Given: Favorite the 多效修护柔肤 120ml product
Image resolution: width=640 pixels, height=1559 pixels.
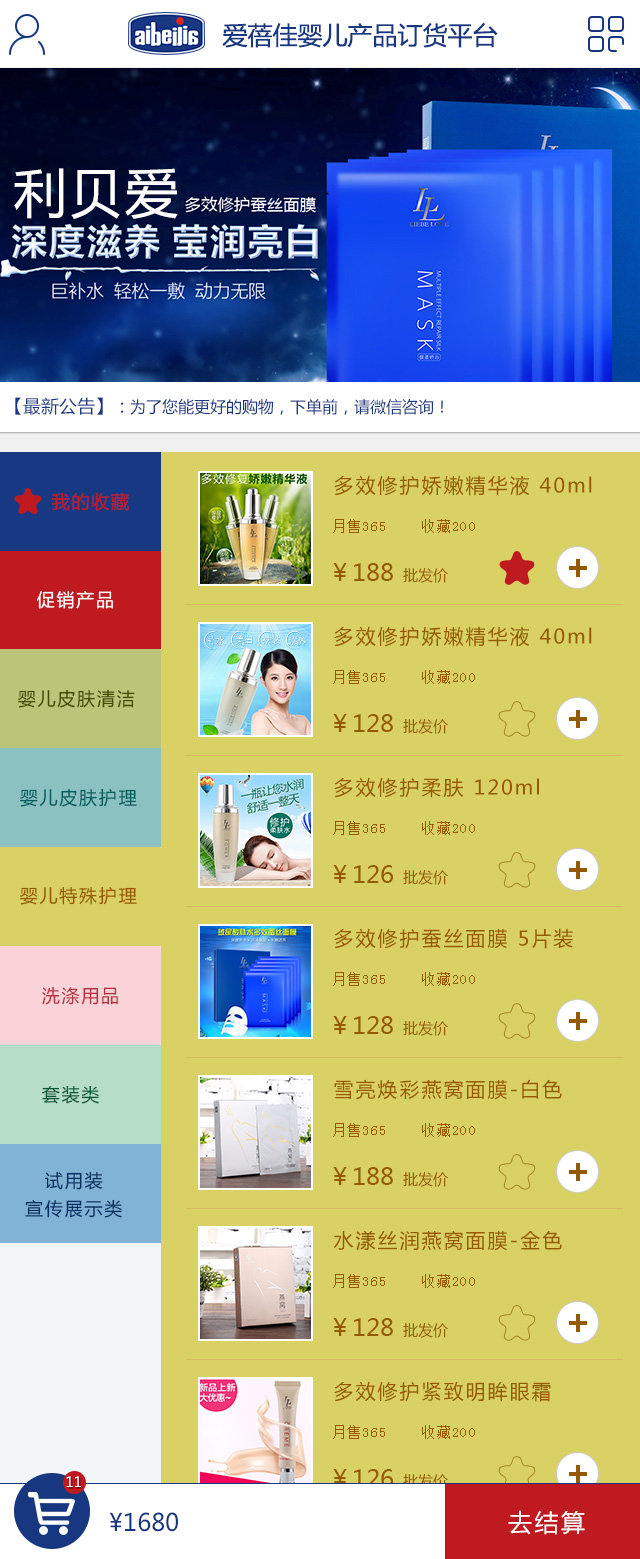Looking at the screenshot, I should [517, 870].
